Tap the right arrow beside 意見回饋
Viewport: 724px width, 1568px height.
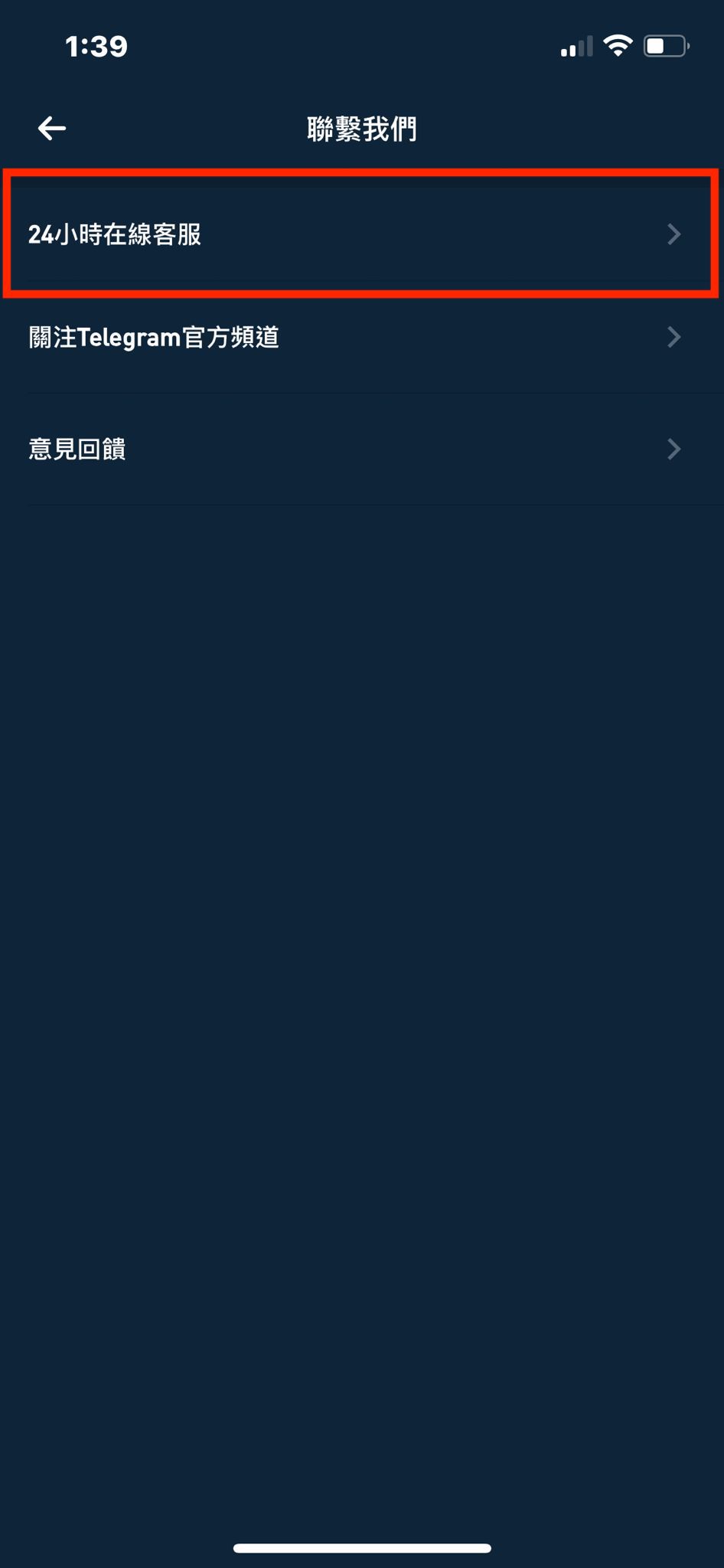[674, 449]
